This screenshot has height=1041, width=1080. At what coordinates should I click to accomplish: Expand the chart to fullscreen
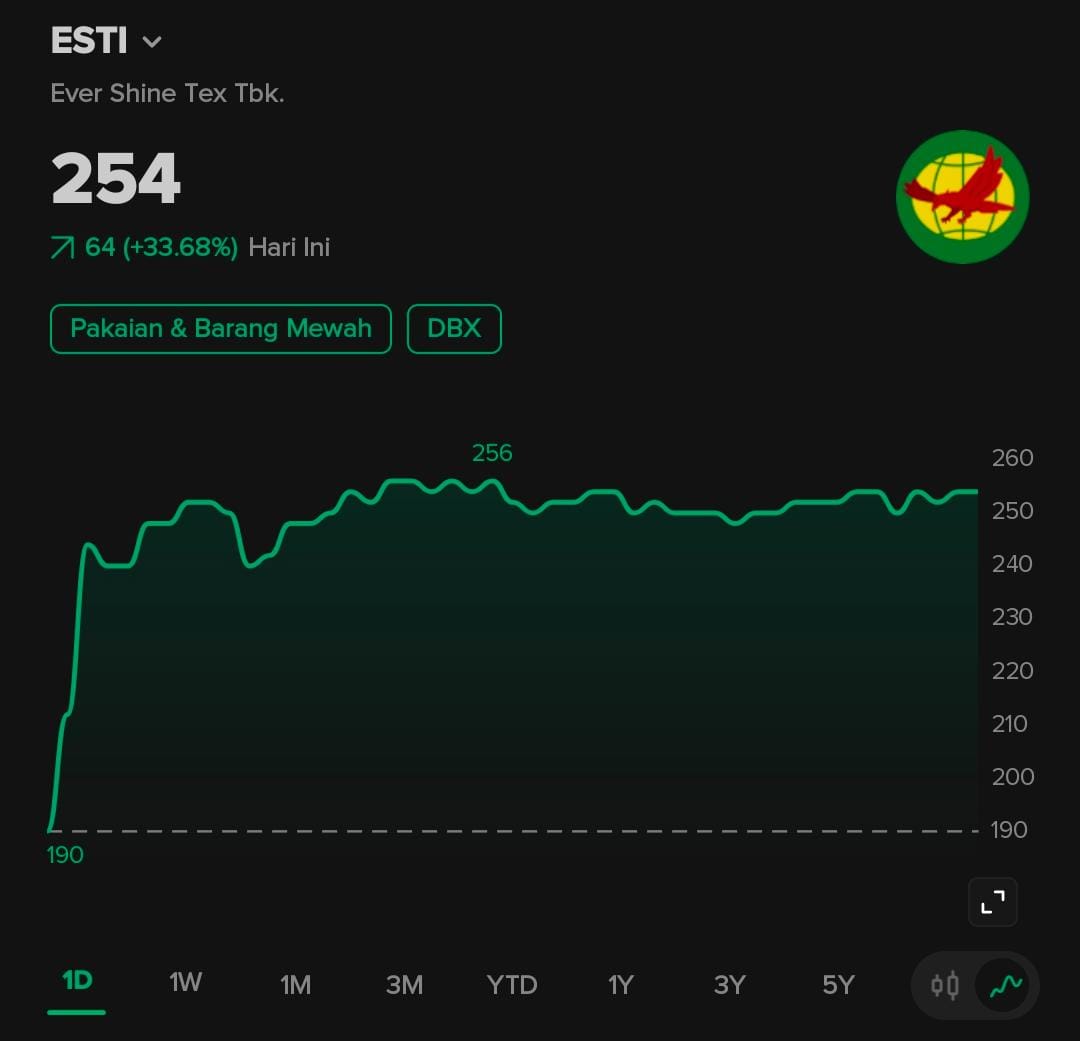[992, 903]
